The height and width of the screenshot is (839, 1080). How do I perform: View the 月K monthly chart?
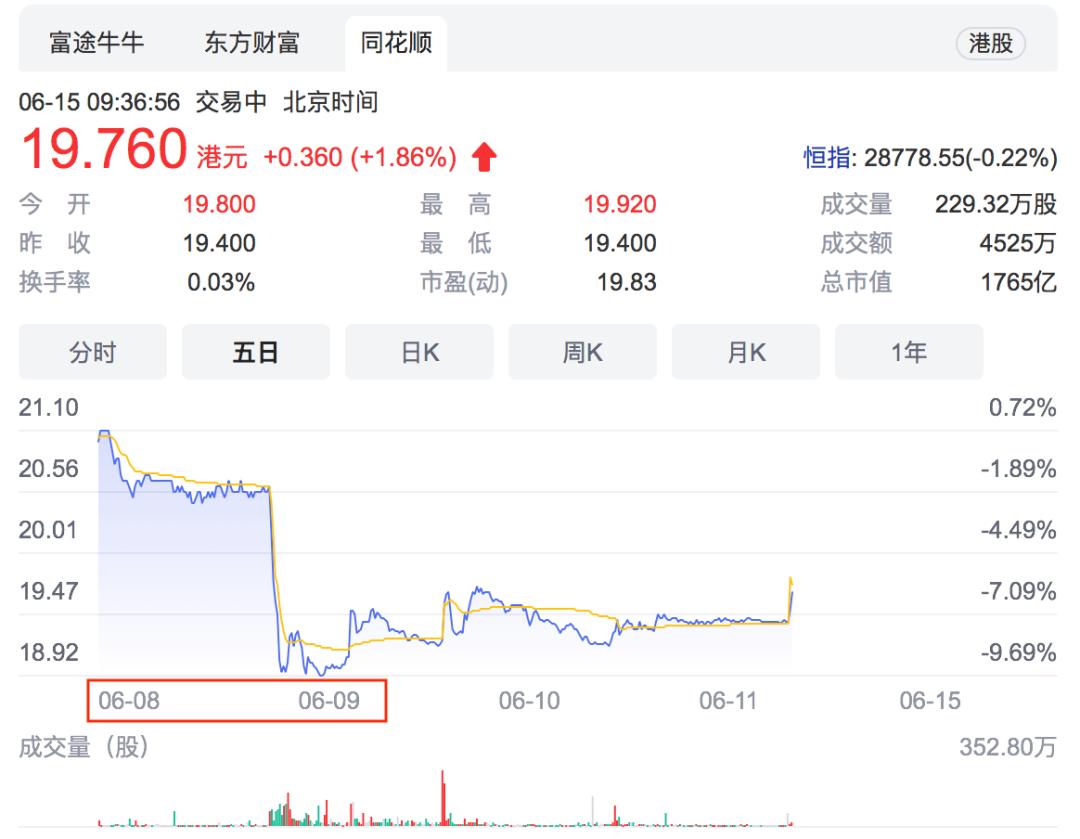(745, 352)
